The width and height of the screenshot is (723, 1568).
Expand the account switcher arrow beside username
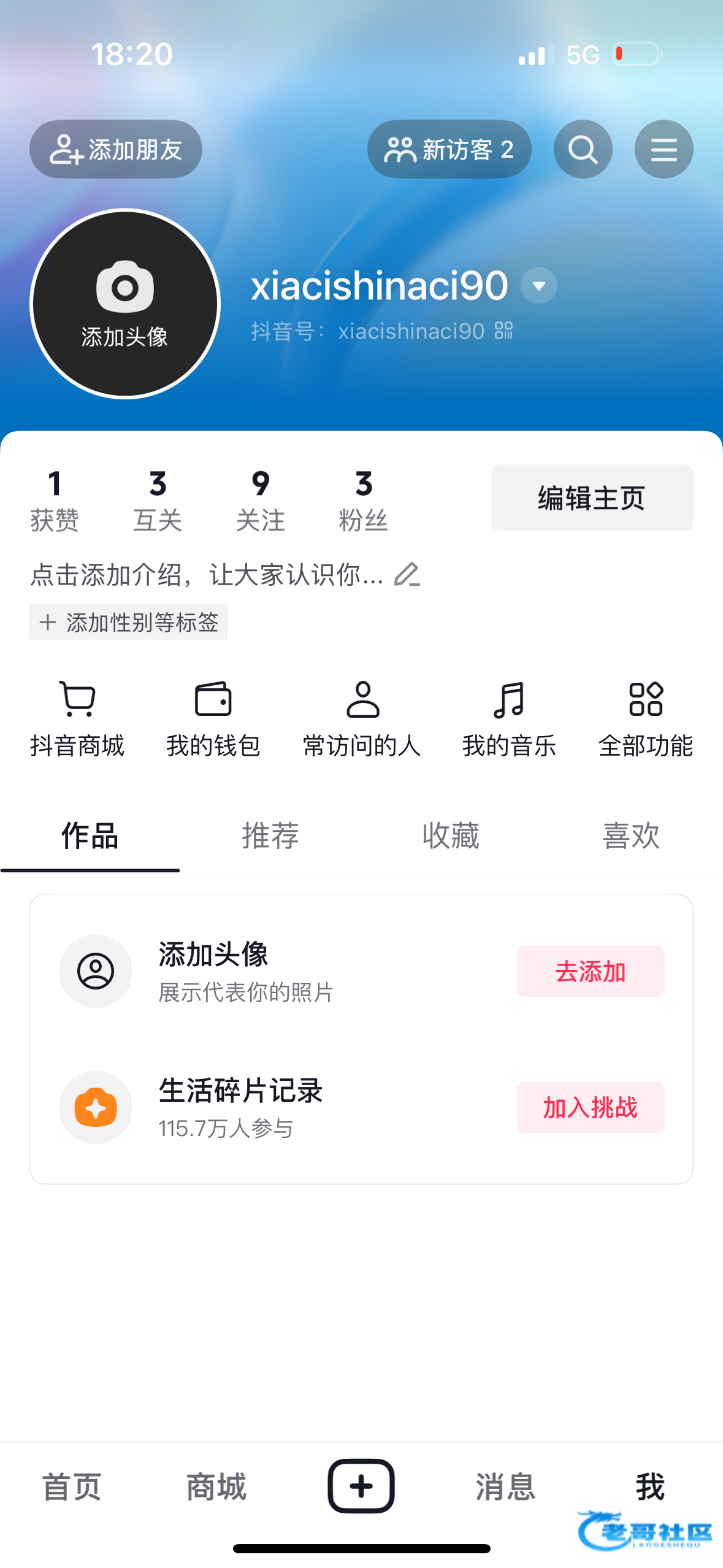pyautogui.click(x=538, y=286)
